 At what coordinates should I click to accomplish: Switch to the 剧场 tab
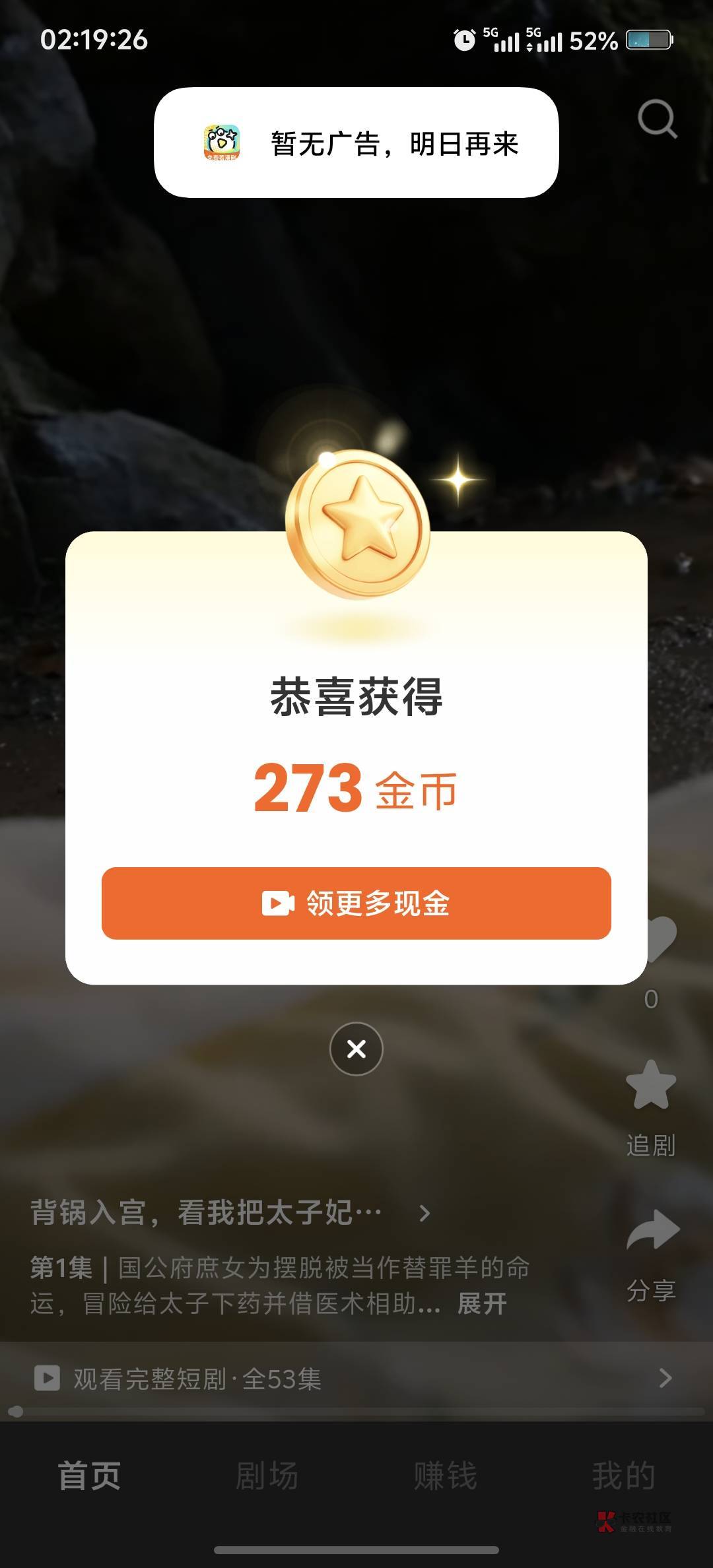(x=267, y=1476)
